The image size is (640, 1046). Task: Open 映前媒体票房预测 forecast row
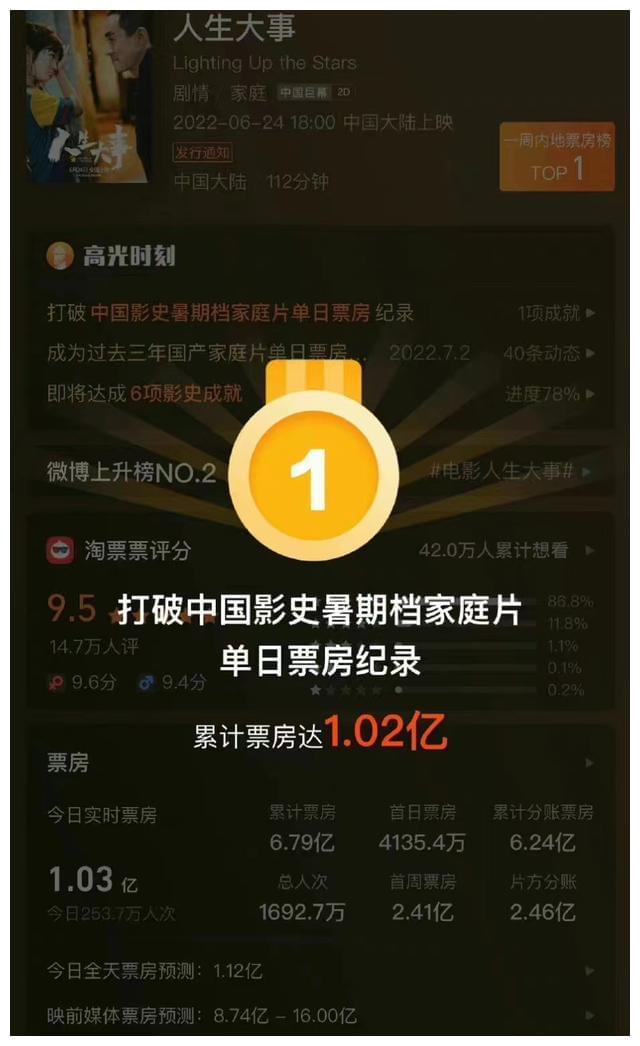pos(320,1016)
